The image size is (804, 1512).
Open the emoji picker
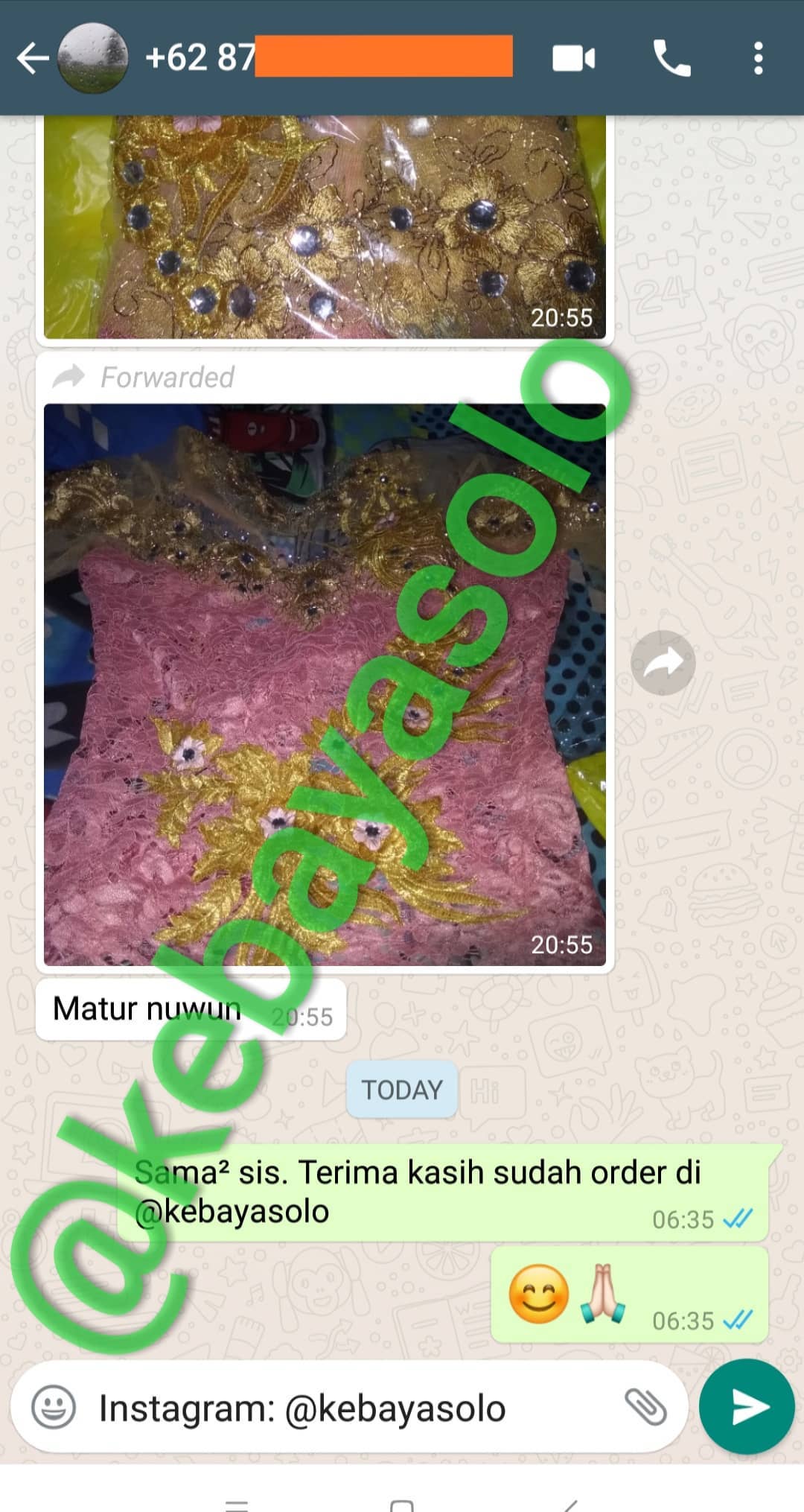(53, 1408)
